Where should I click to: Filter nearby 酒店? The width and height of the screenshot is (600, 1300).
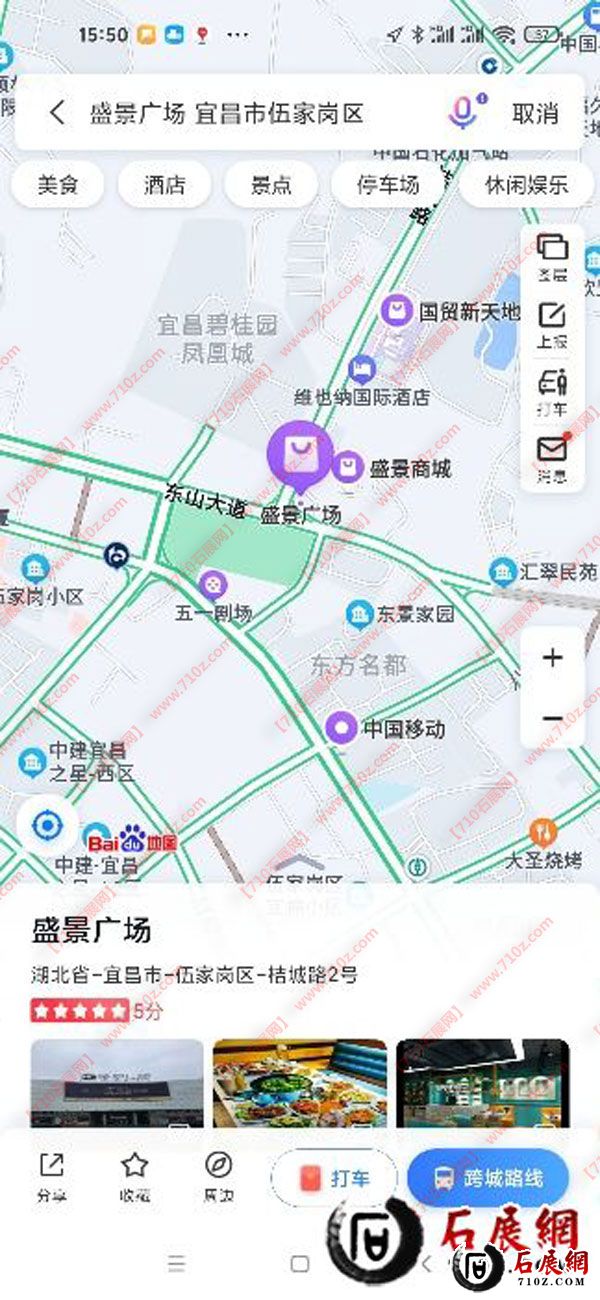coord(164,185)
